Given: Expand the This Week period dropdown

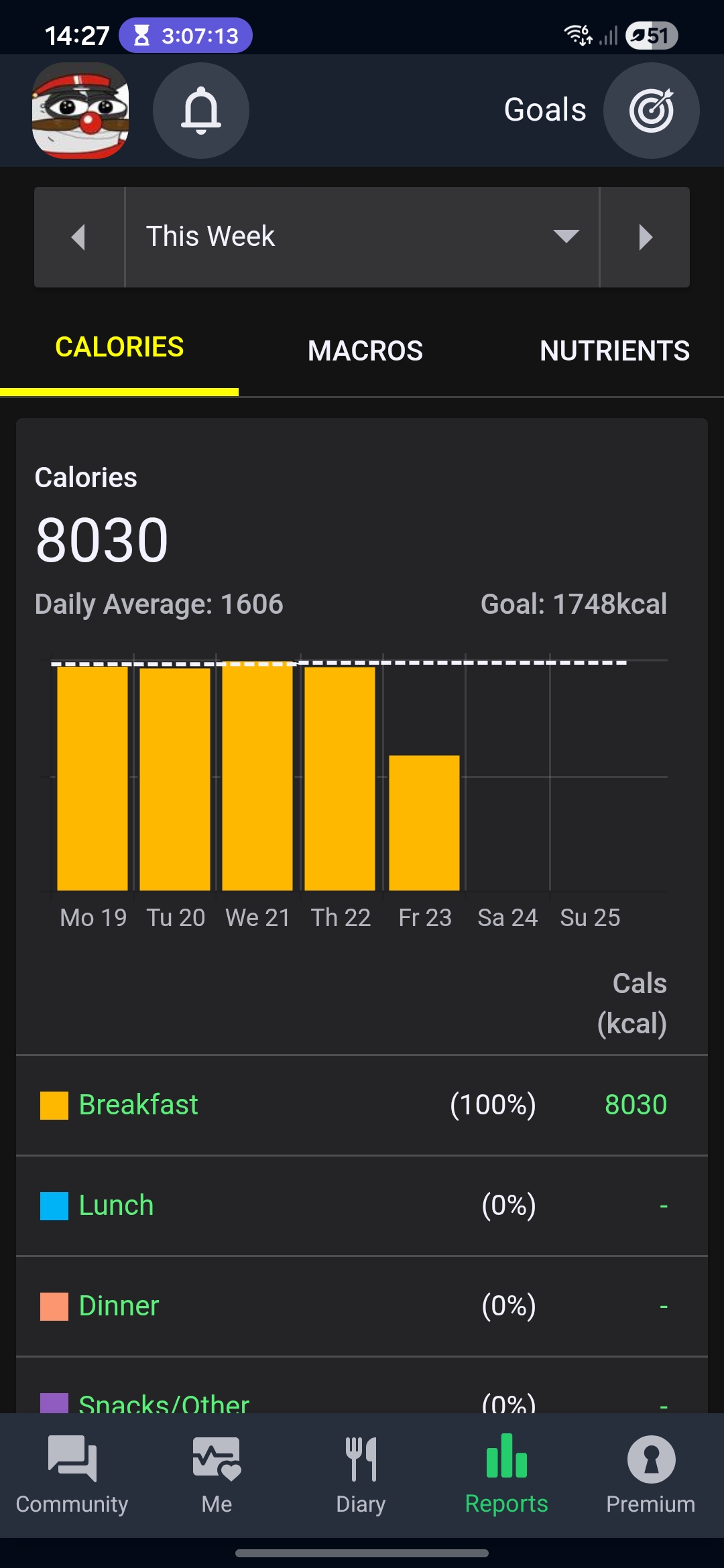Looking at the screenshot, I should pyautogui.click(x=362, y=237).
